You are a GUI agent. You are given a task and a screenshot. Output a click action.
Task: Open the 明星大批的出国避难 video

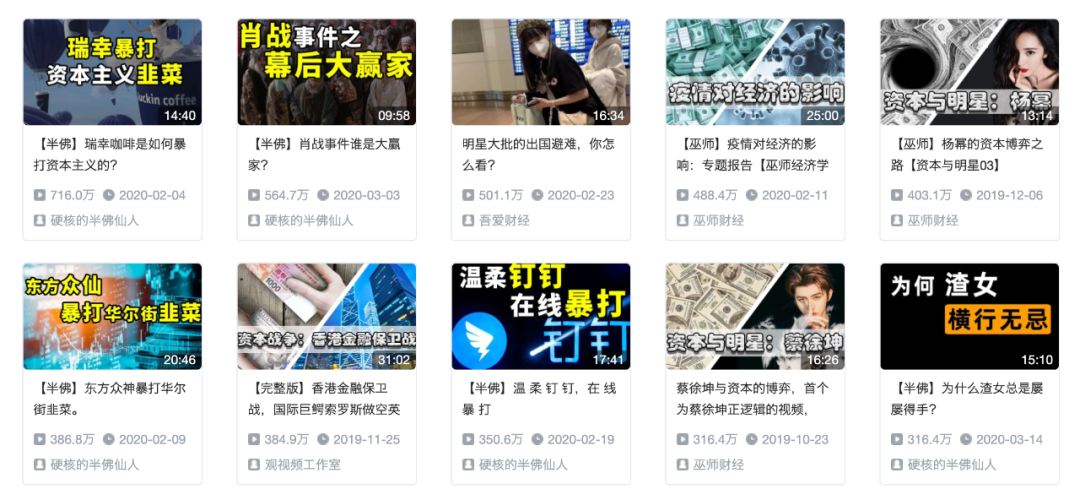pos(540,72)
